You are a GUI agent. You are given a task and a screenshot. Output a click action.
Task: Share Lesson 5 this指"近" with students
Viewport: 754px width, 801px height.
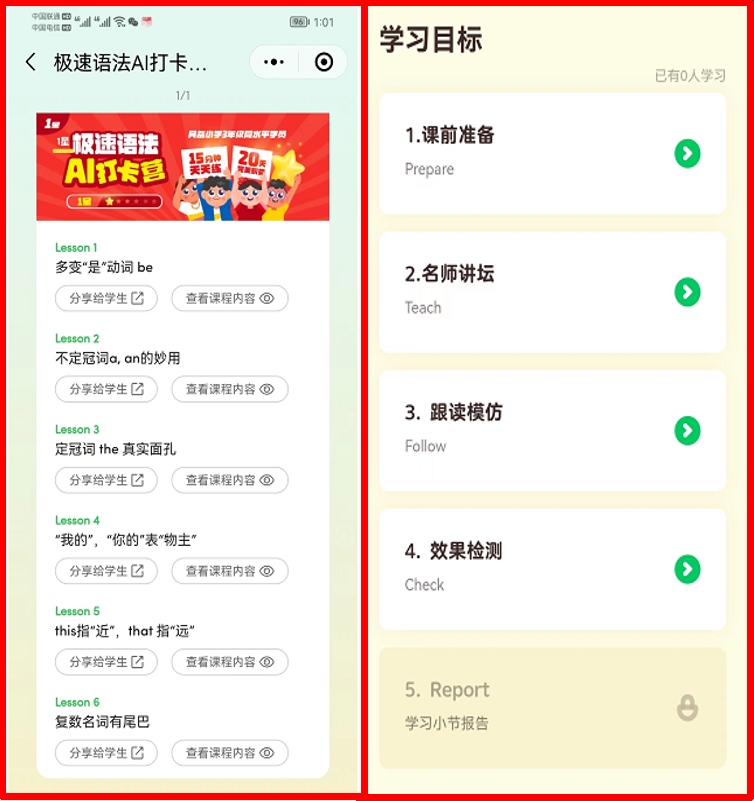coord(106,662)
